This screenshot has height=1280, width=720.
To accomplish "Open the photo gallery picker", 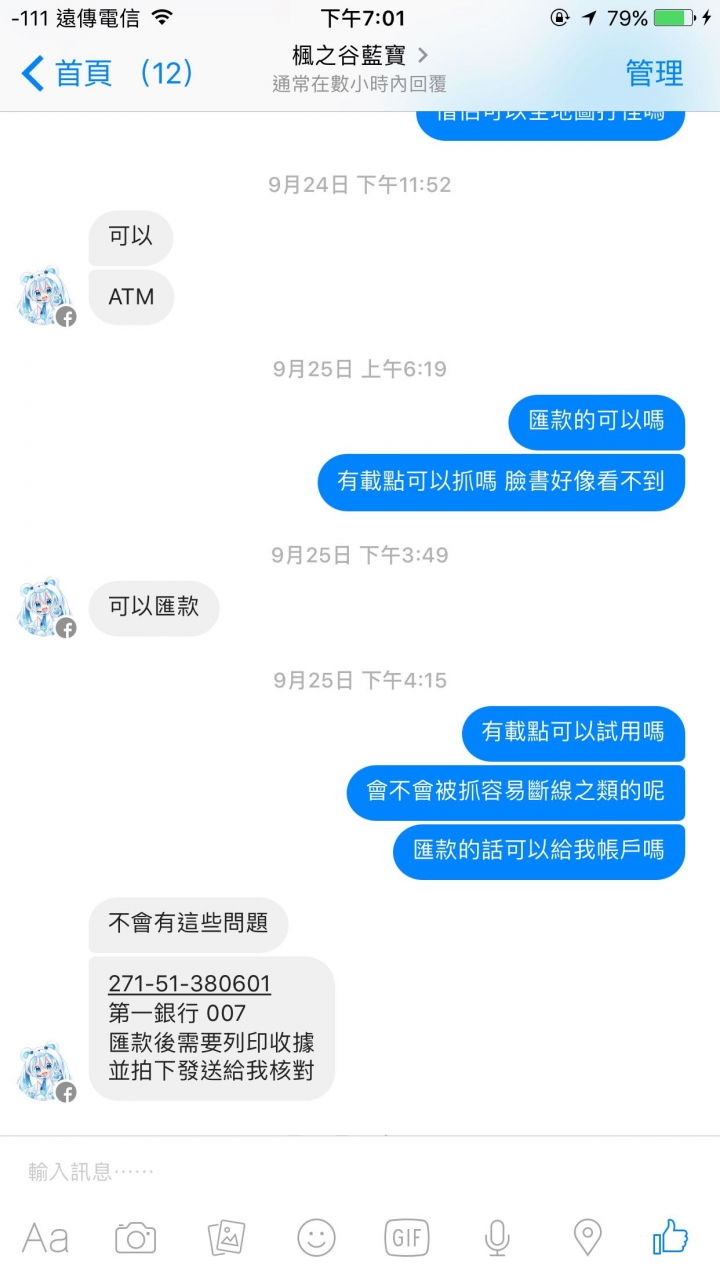I will tap(226, 1238).
